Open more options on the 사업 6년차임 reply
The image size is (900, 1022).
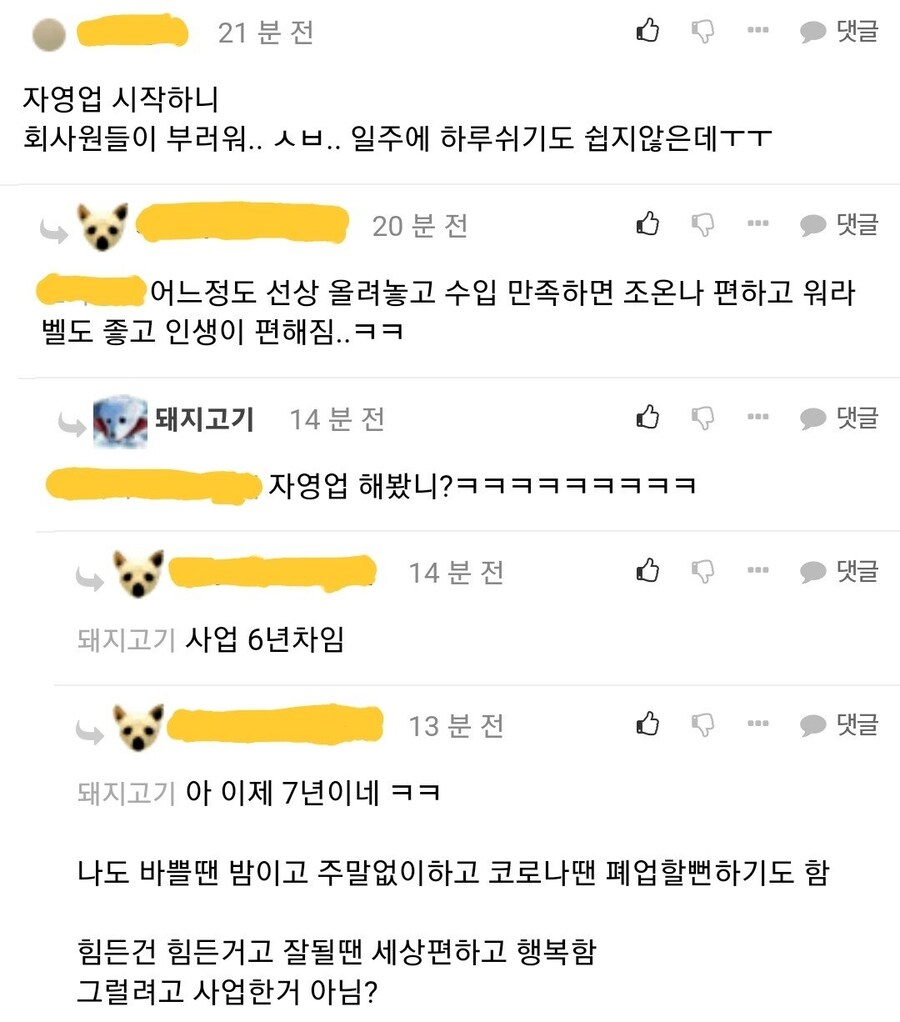point(758,572)
